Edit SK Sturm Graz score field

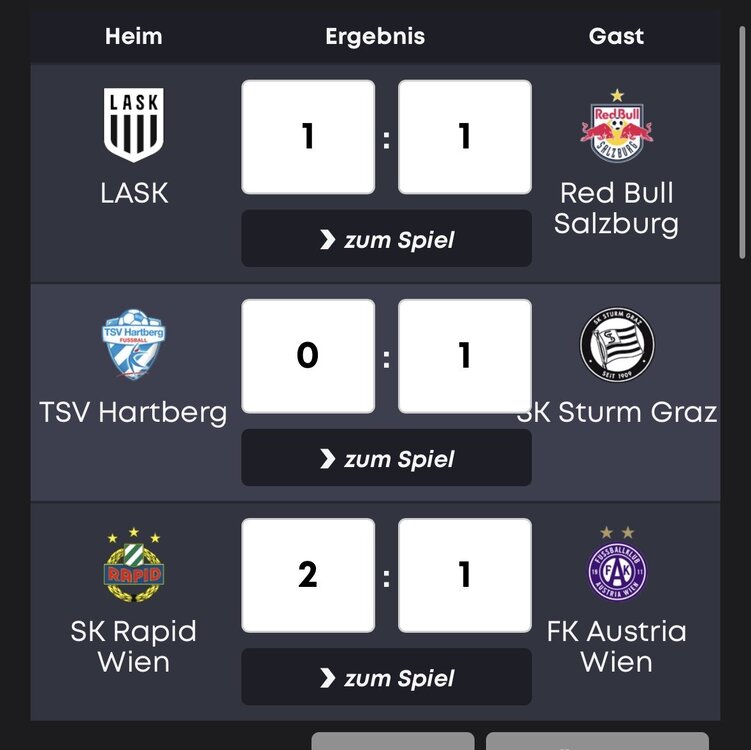pos(465,356)
